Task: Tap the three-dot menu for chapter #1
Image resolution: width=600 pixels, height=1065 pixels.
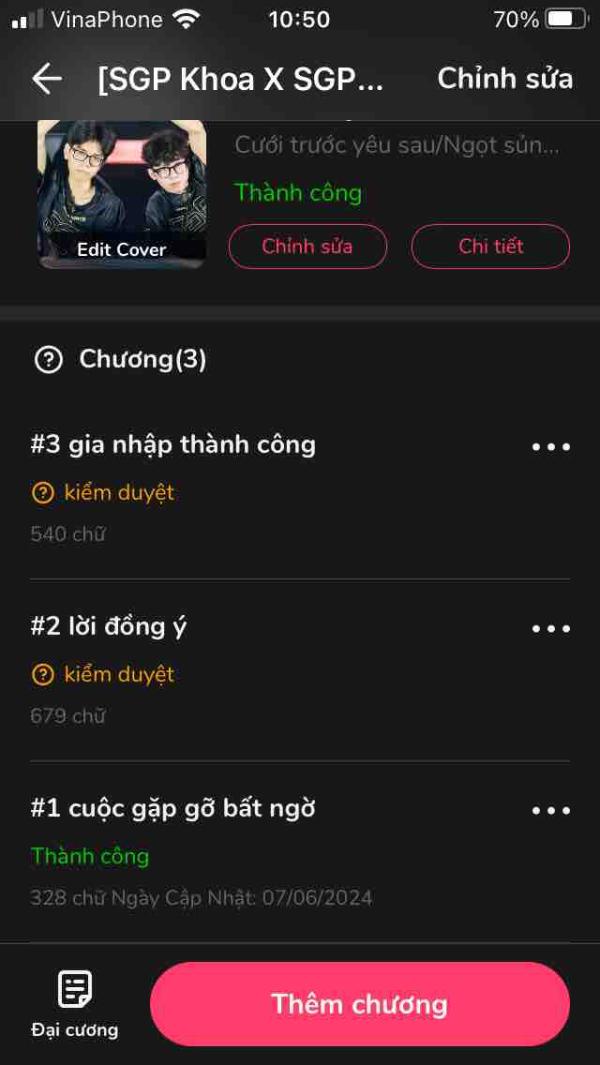Action: (x=550, y=811)
